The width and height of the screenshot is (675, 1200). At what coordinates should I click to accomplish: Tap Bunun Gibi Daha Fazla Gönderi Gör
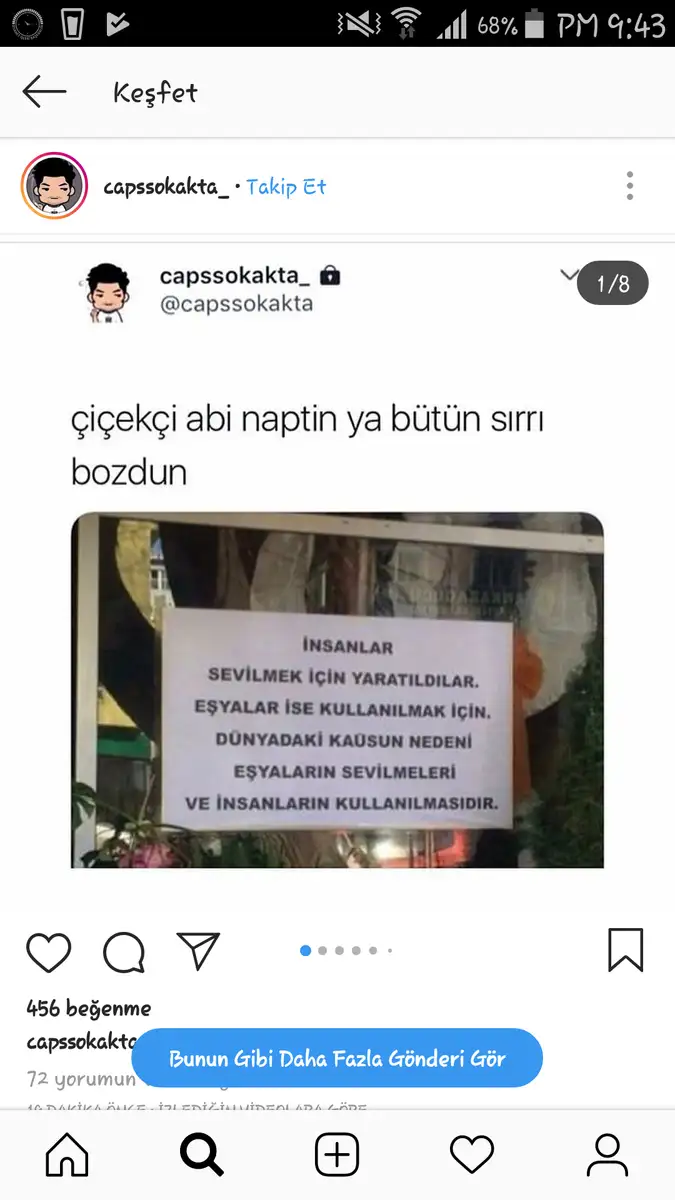click(337, 1058)
